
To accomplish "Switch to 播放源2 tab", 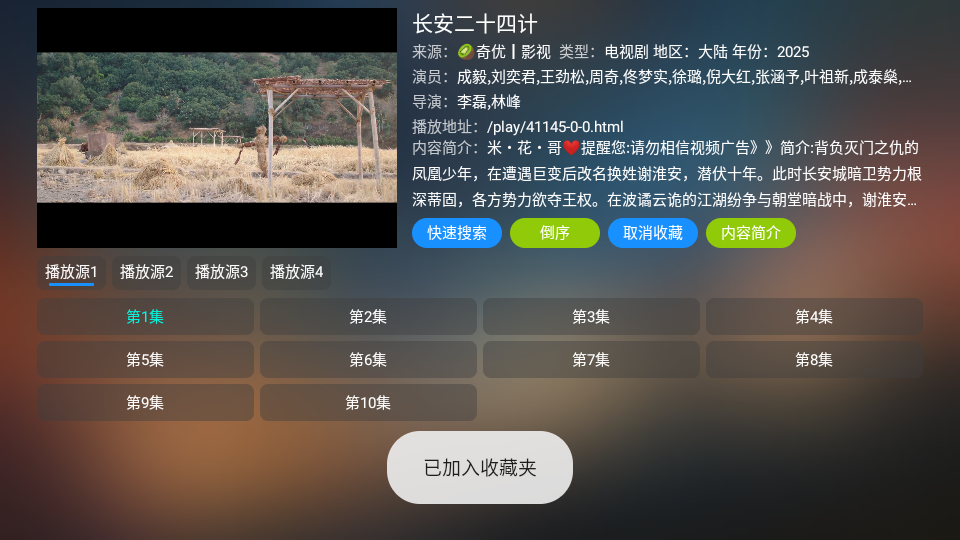I will (146, 272).
